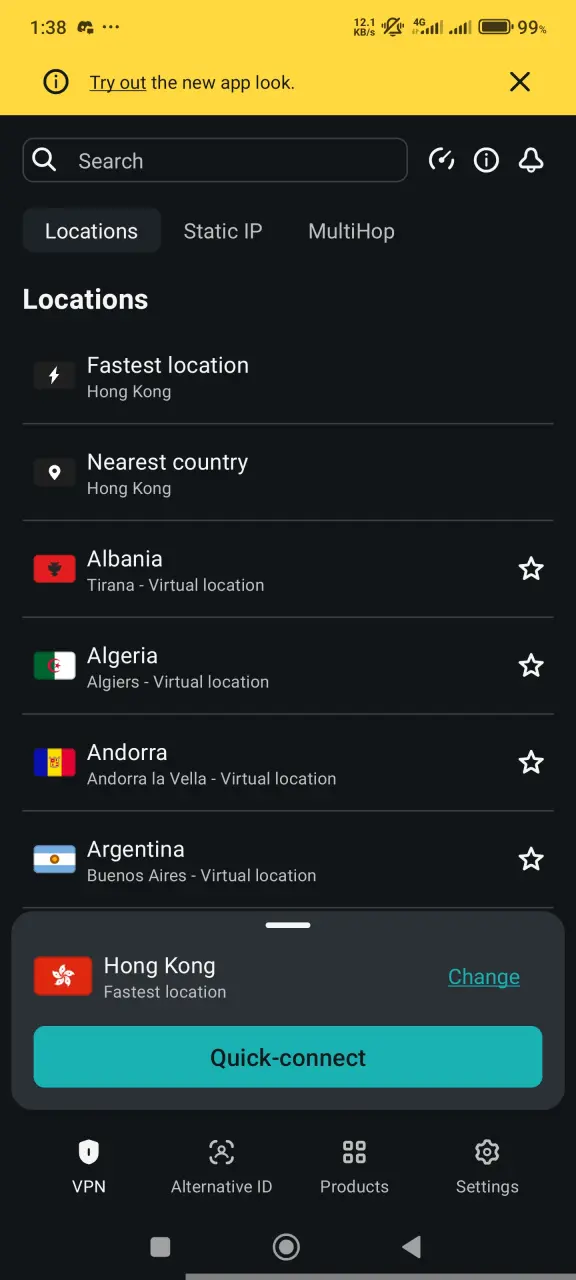Open the info icon next to search
Image resolution: width=576 pixels, height=1280 pixels.
coord(486,160)
